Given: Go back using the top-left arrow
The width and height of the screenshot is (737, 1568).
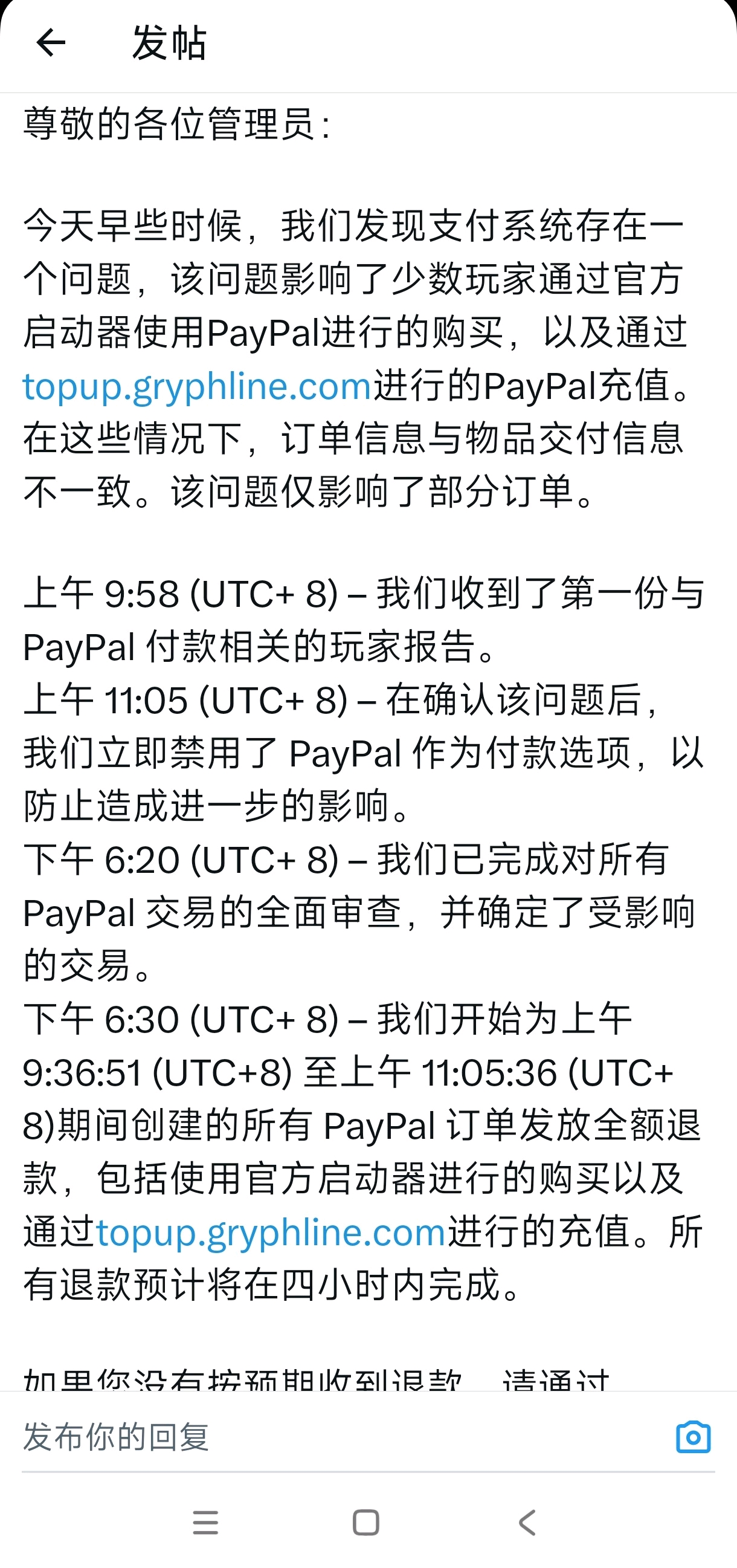Looking at the screenshot, I should [x=51, y=42].
